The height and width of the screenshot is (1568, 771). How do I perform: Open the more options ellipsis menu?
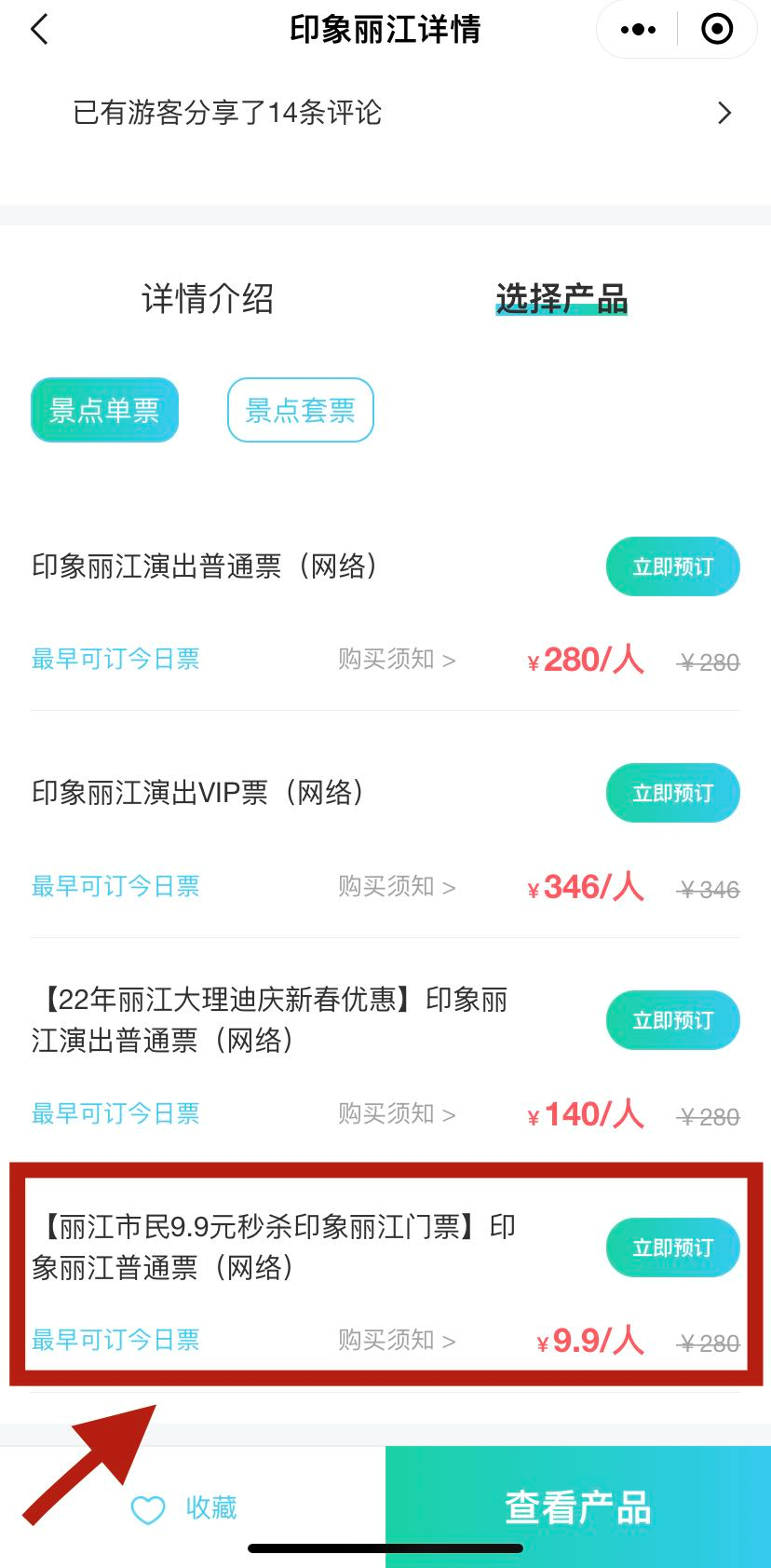tap(637, 29)
